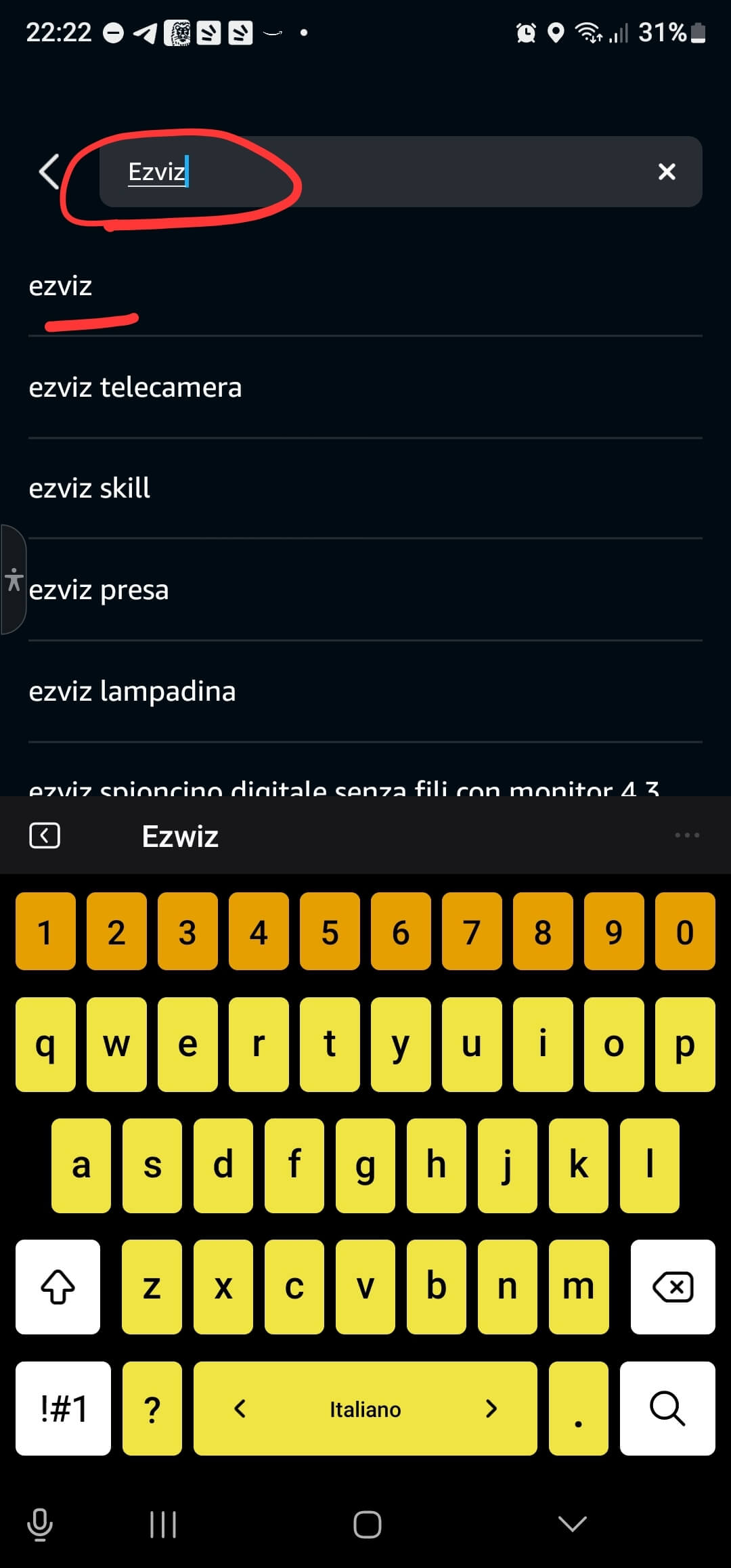Image resolution: width=731 pixels, height=1568 pixels.
Task: Pick the 'ezviz skill' suggestion
Action: pyautogui.click(x=89, y=489)
